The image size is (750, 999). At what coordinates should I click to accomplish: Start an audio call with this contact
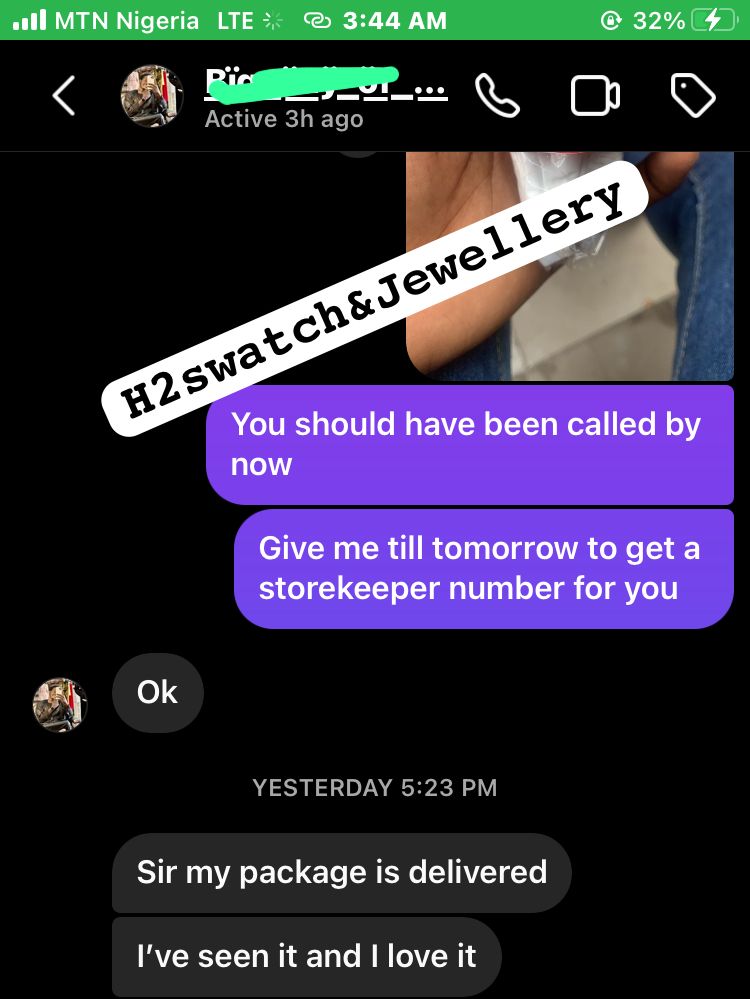[x=497, y=96]
